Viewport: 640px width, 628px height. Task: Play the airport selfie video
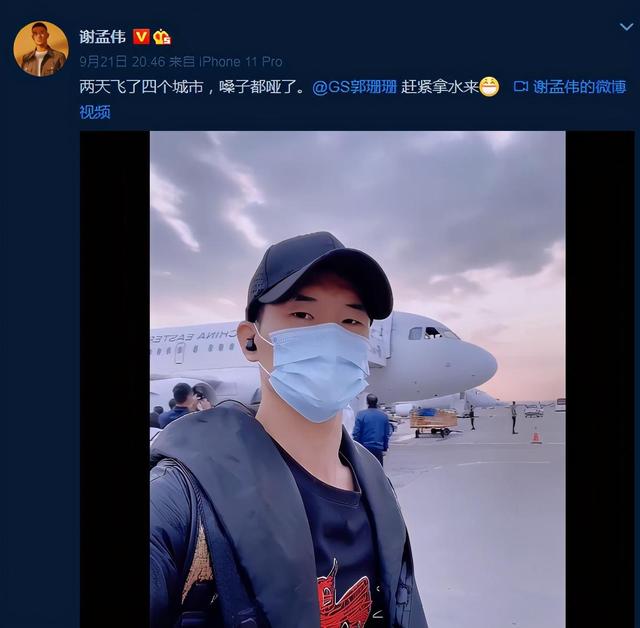tap(357, 379)
